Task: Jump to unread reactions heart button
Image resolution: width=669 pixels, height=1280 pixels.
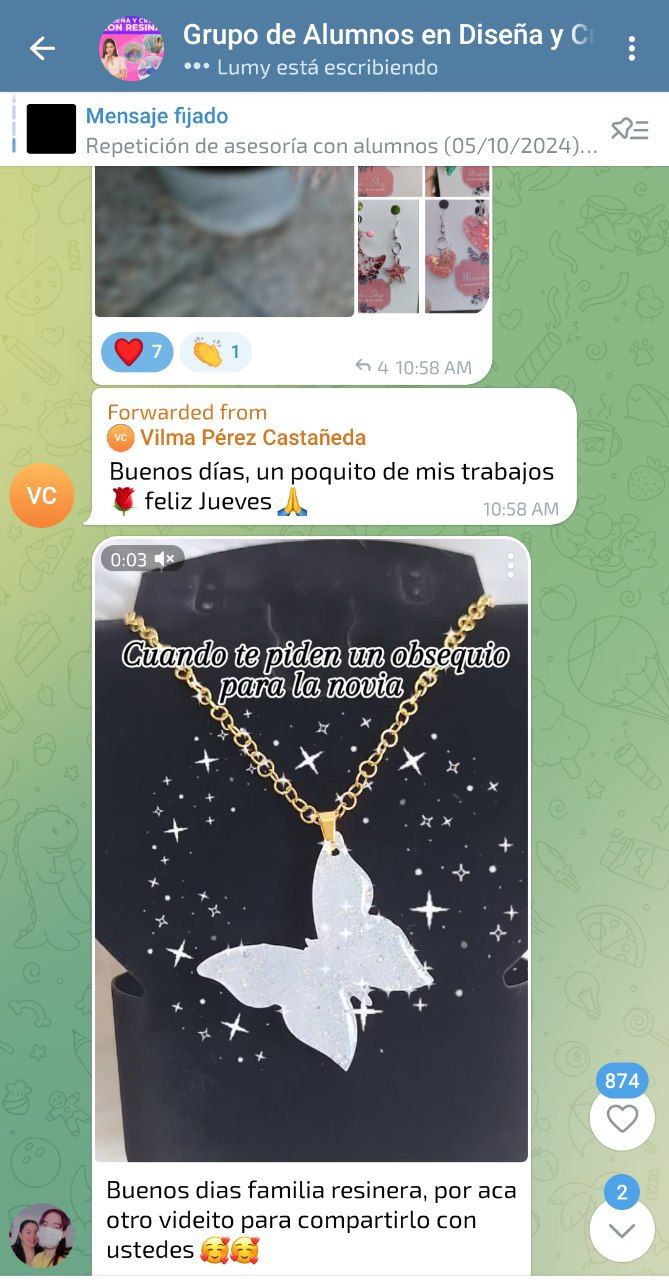Action: point(621,1118)
